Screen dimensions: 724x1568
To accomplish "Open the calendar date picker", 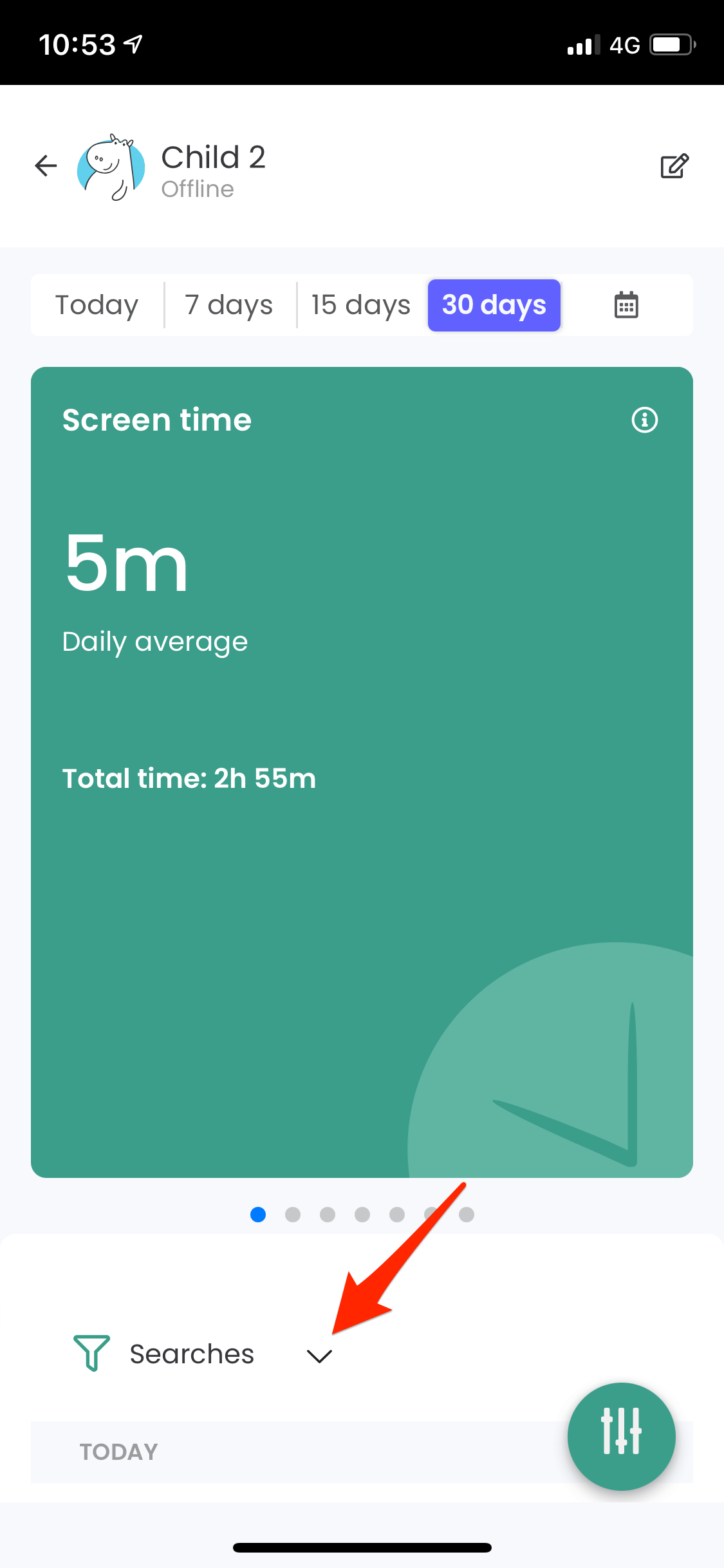I will click(626, 305).
